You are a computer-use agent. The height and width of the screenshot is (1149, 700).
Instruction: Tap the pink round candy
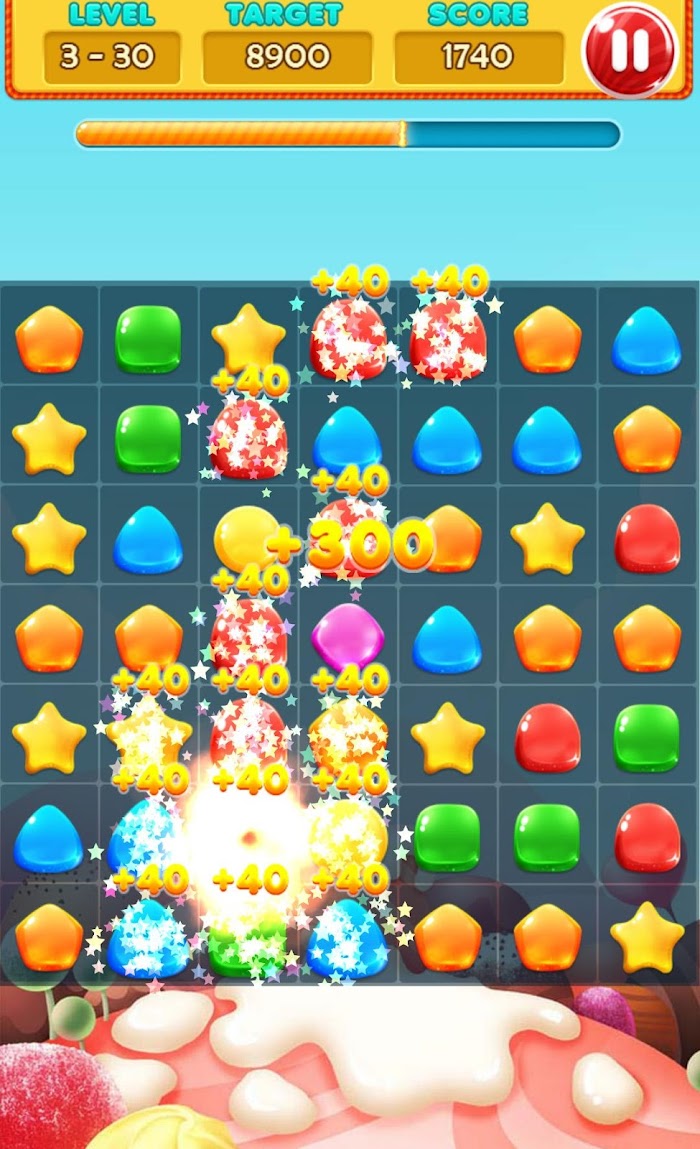coord(348,636)
